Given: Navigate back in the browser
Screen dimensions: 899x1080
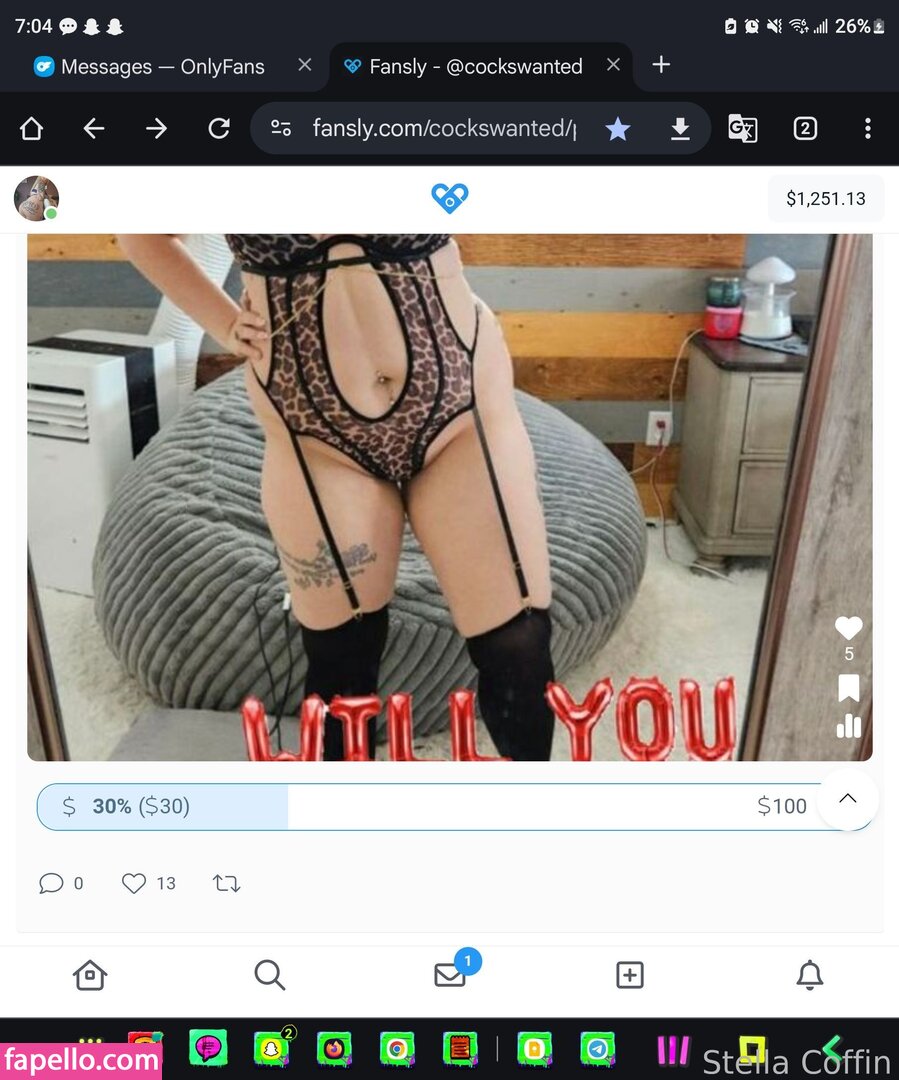Looking at the screenshot, I should pyautogui.click(x=94, y=128).
